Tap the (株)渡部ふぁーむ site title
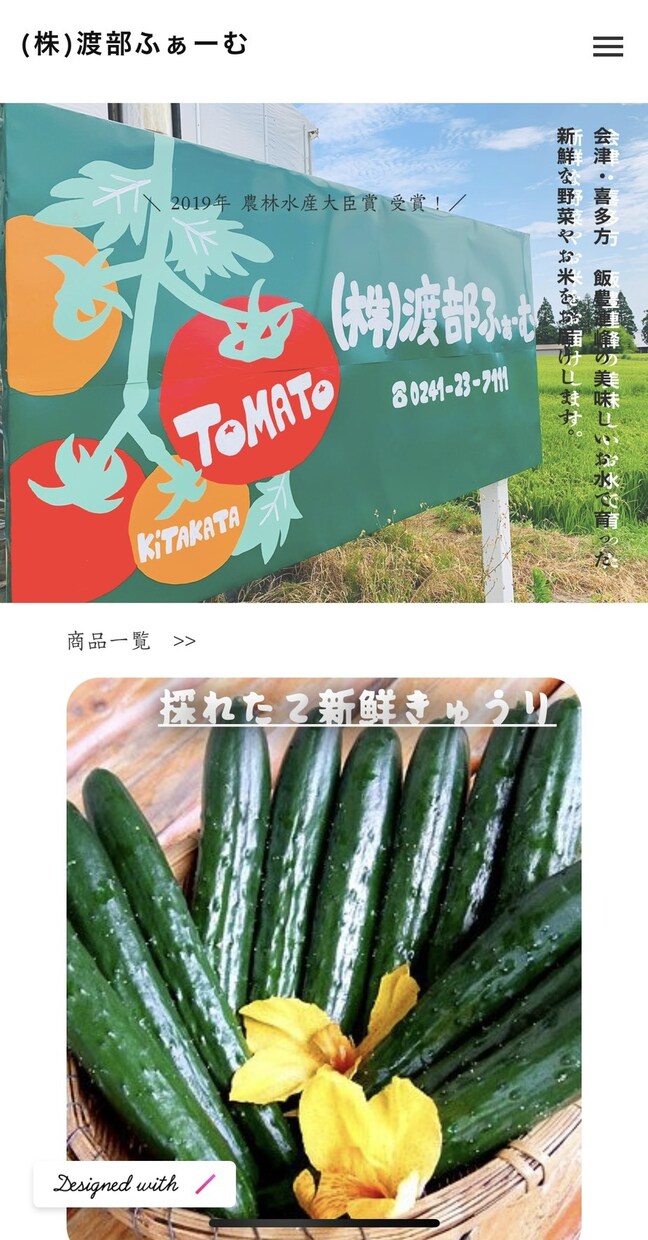This screenshot has width=648, height=1240. tap(134, 44)
